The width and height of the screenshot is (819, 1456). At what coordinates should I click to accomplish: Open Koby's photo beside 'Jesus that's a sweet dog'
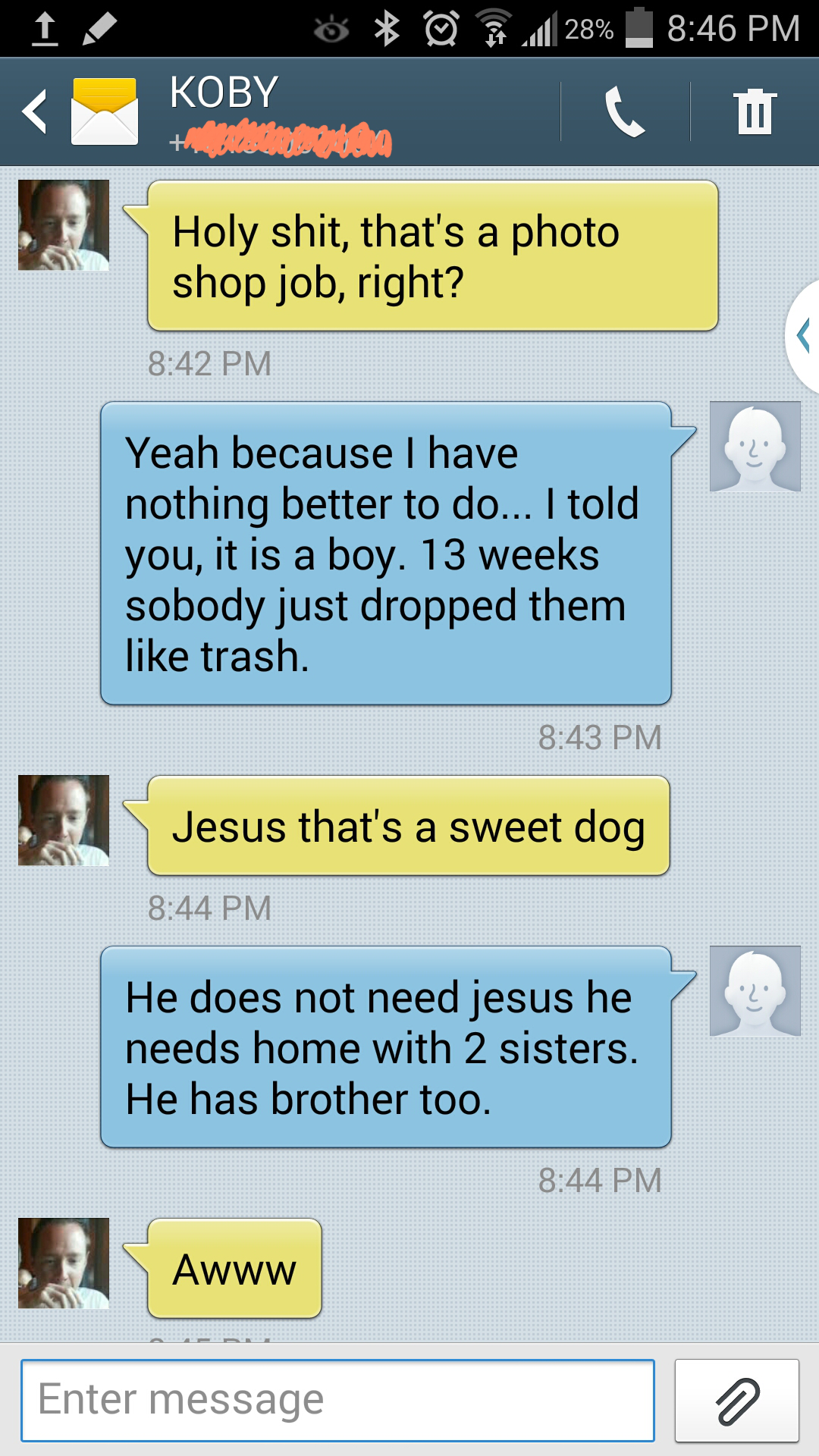click(64, 821)
